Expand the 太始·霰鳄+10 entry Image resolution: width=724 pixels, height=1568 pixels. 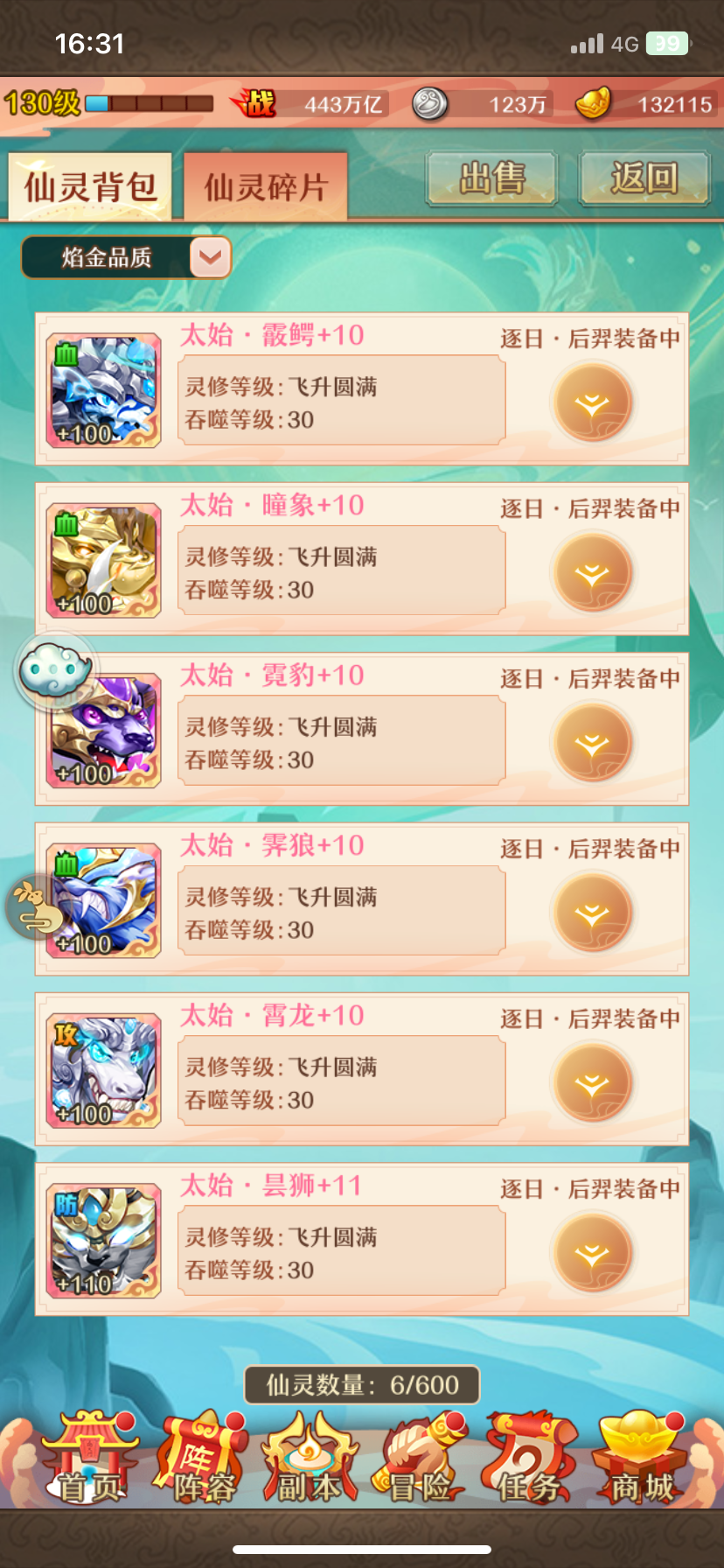(x=593, y=403)
